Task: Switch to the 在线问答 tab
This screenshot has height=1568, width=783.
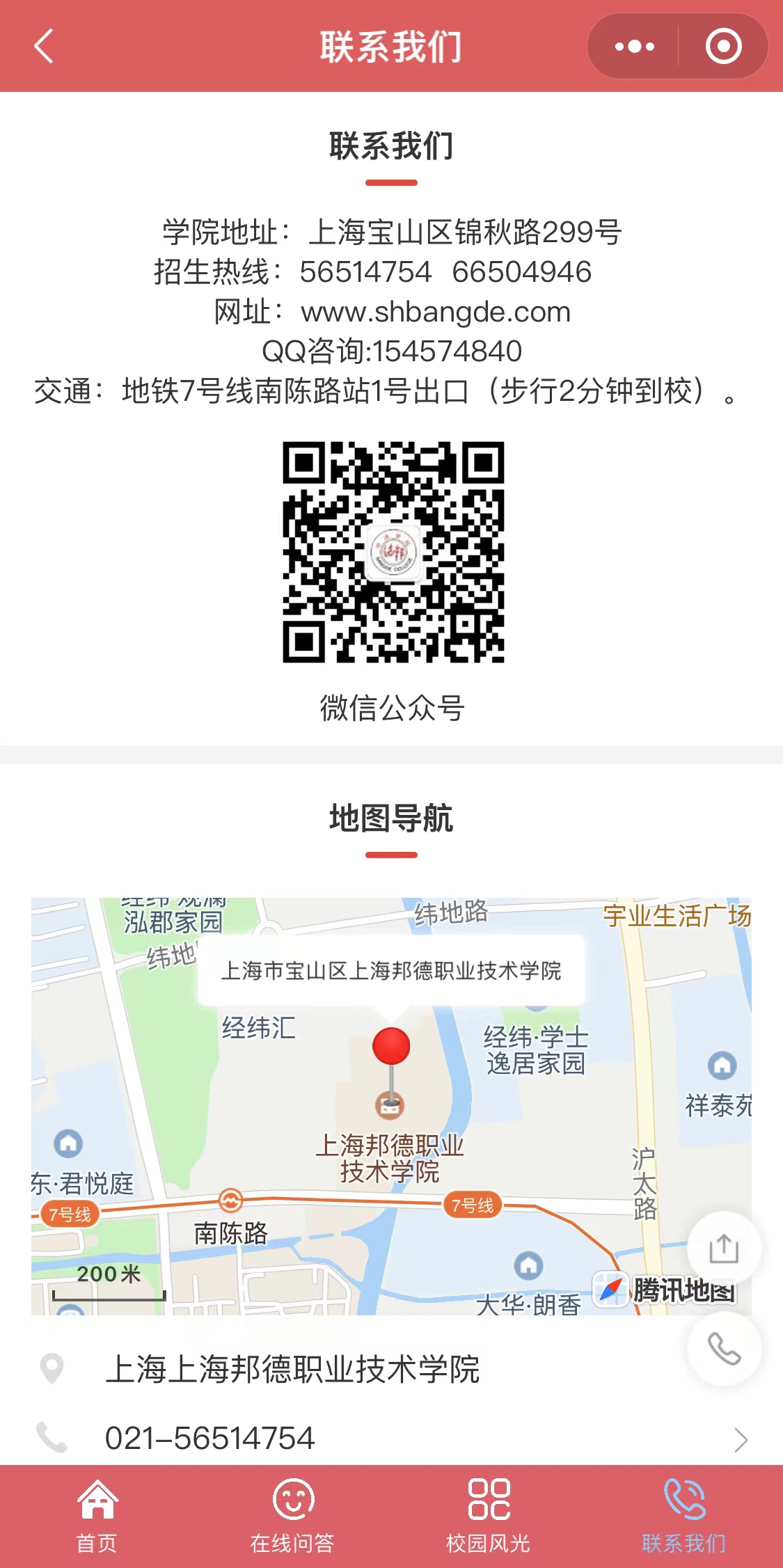Action: pos(293,1516)
